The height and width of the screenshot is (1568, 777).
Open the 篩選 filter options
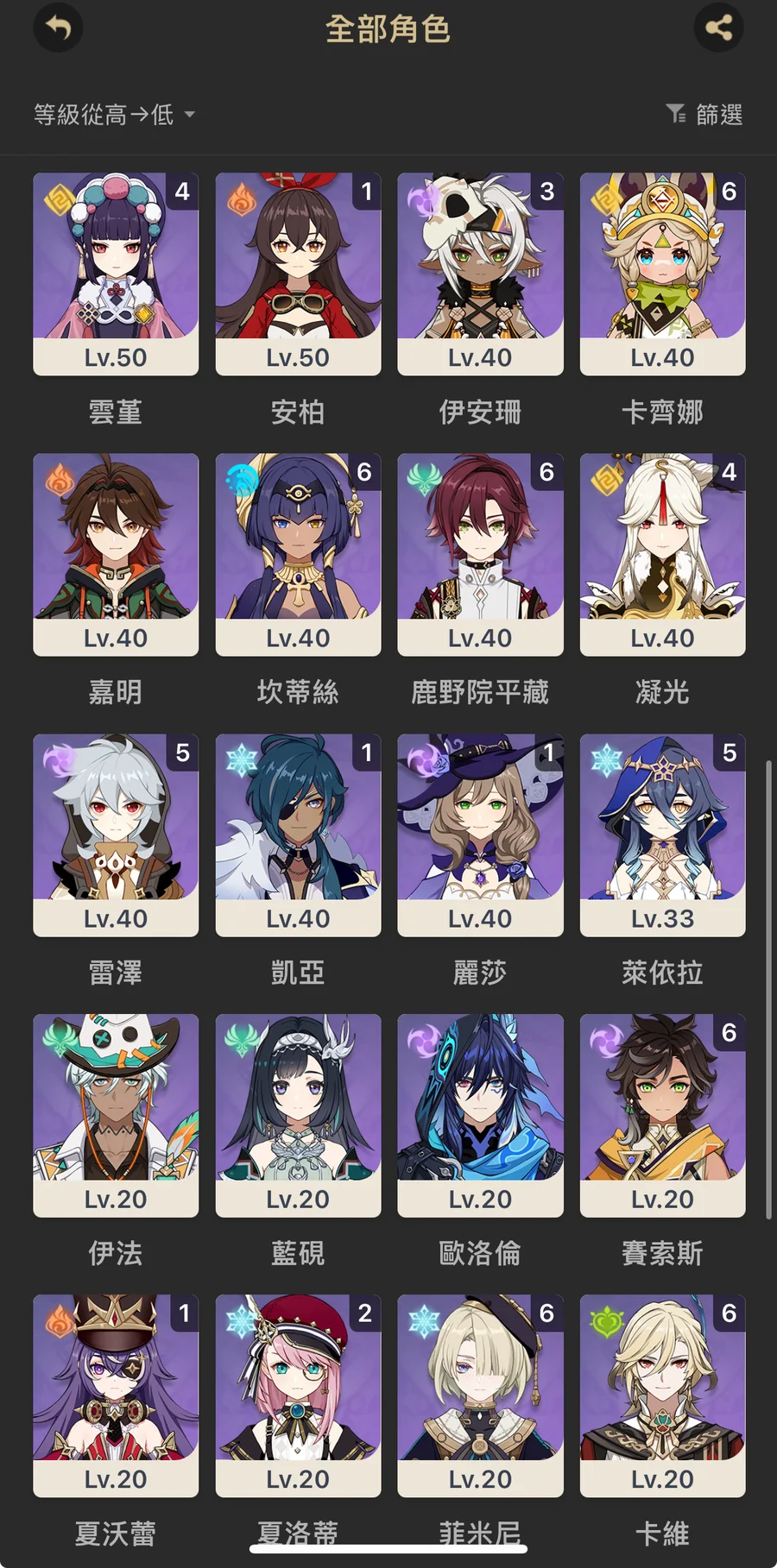coord(705,114)
